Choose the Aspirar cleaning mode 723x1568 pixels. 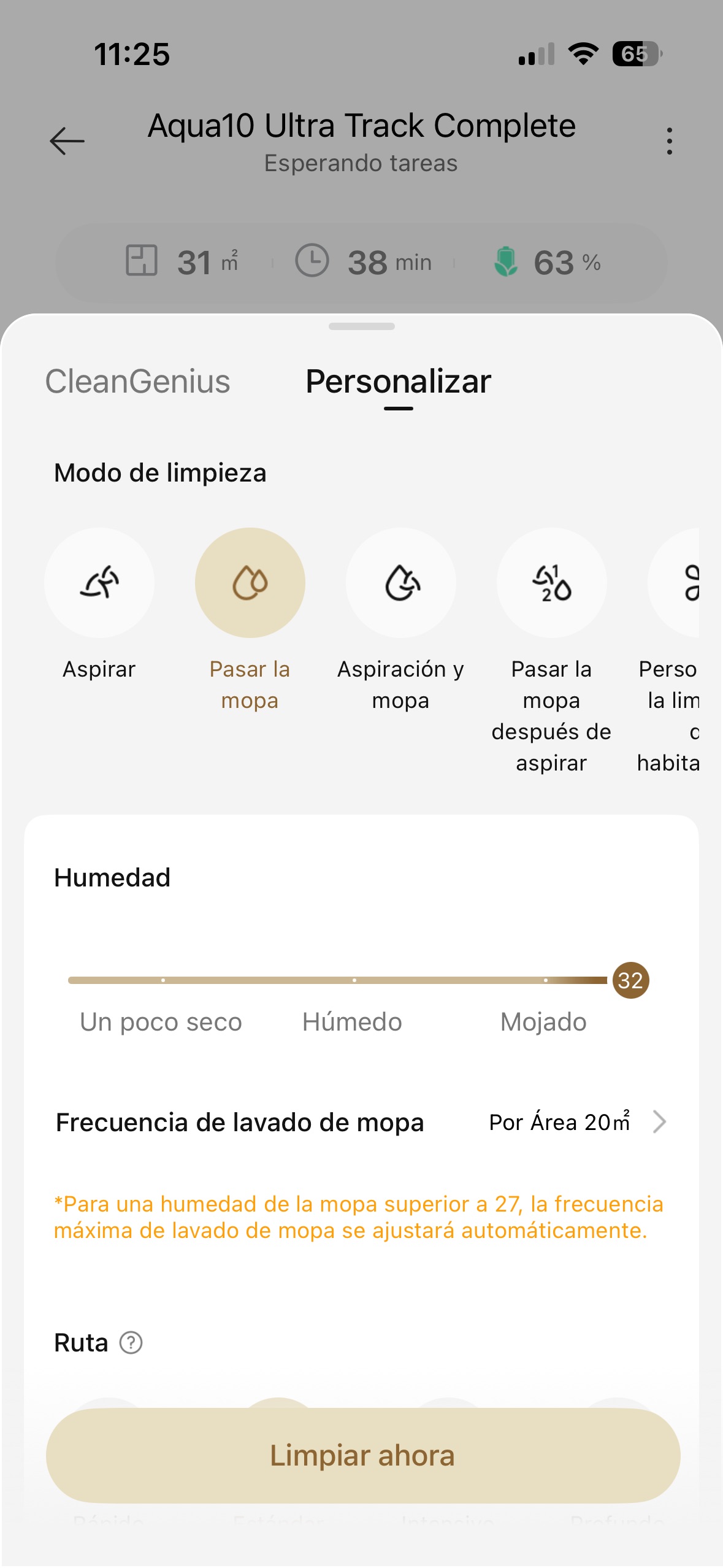point(99,583)
